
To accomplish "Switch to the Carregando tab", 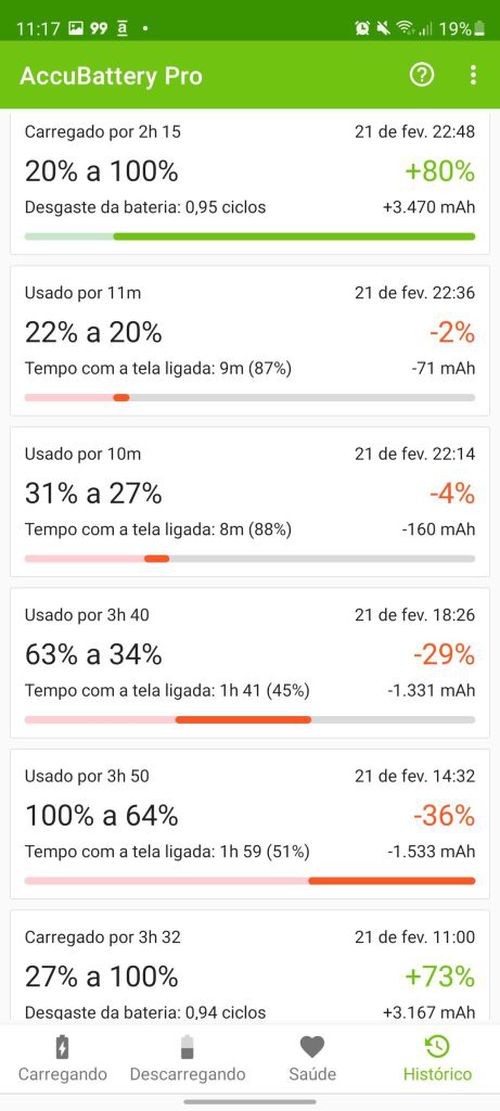I will tap(62, 1059).
